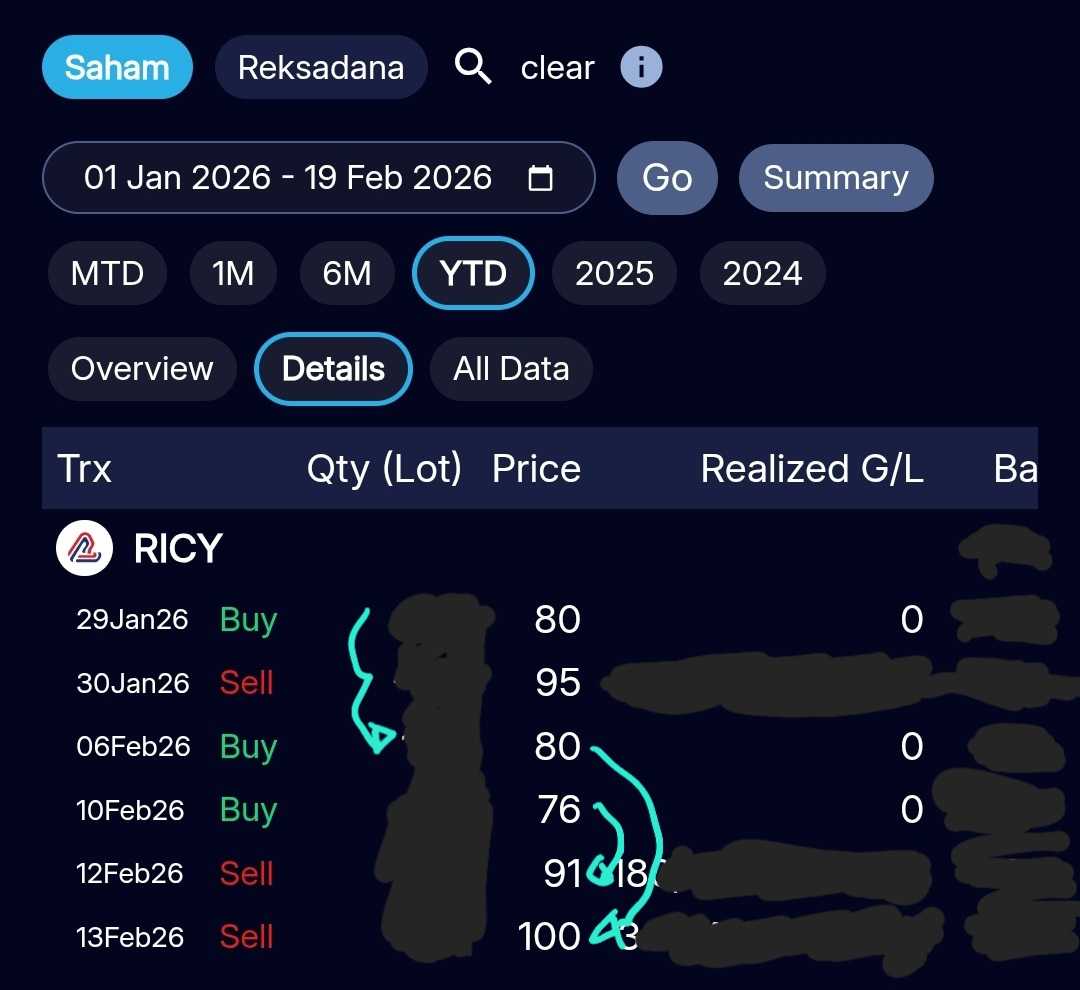Switch to the Details tab
This screenshot has height=990, width=1080.
click(x=333, y=368)
